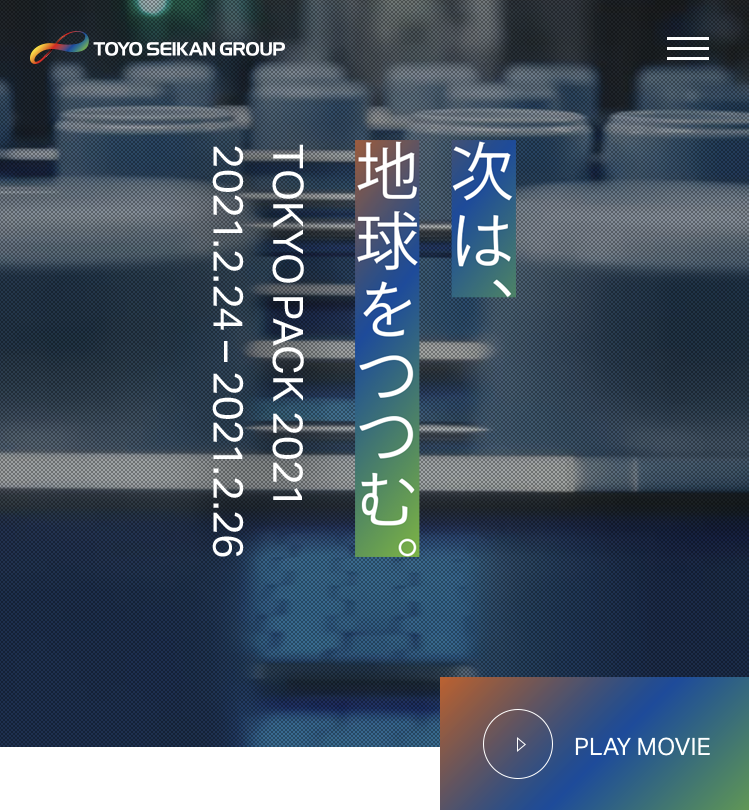This screenshot has width=749, height=811.
Task: Open the hamburger menu
Action: point(687,48)
